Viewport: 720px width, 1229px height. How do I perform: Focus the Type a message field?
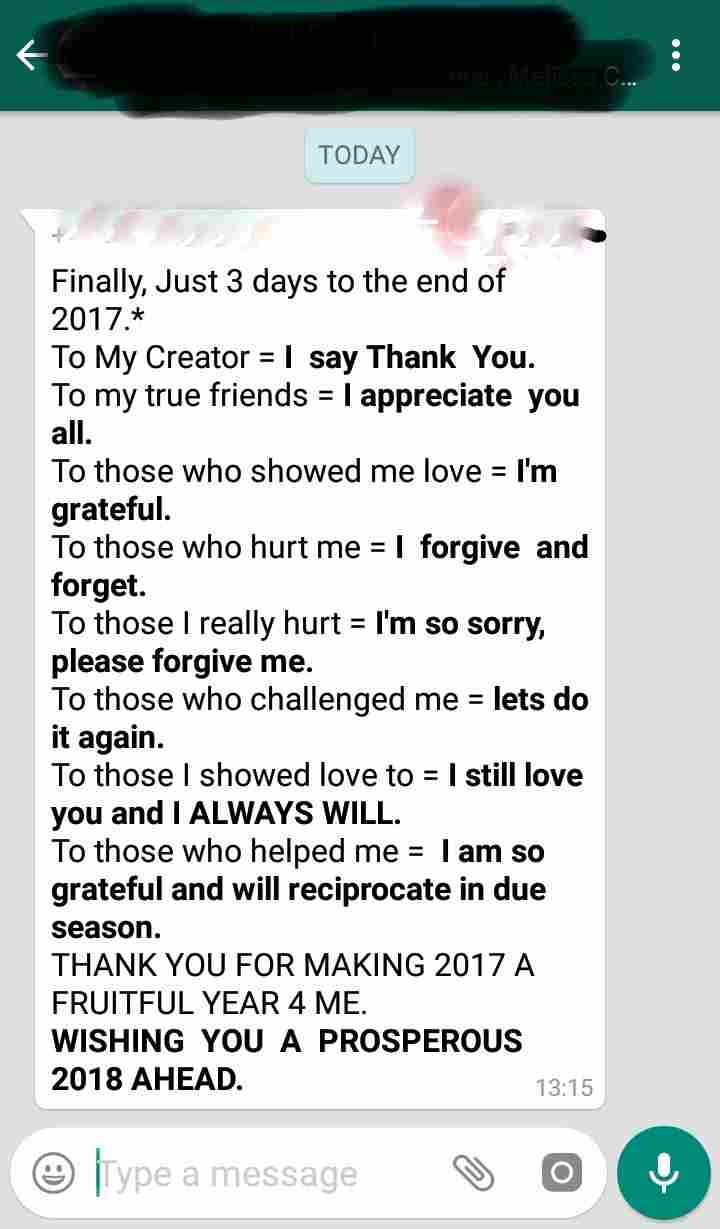click(x=265, y=1173)
